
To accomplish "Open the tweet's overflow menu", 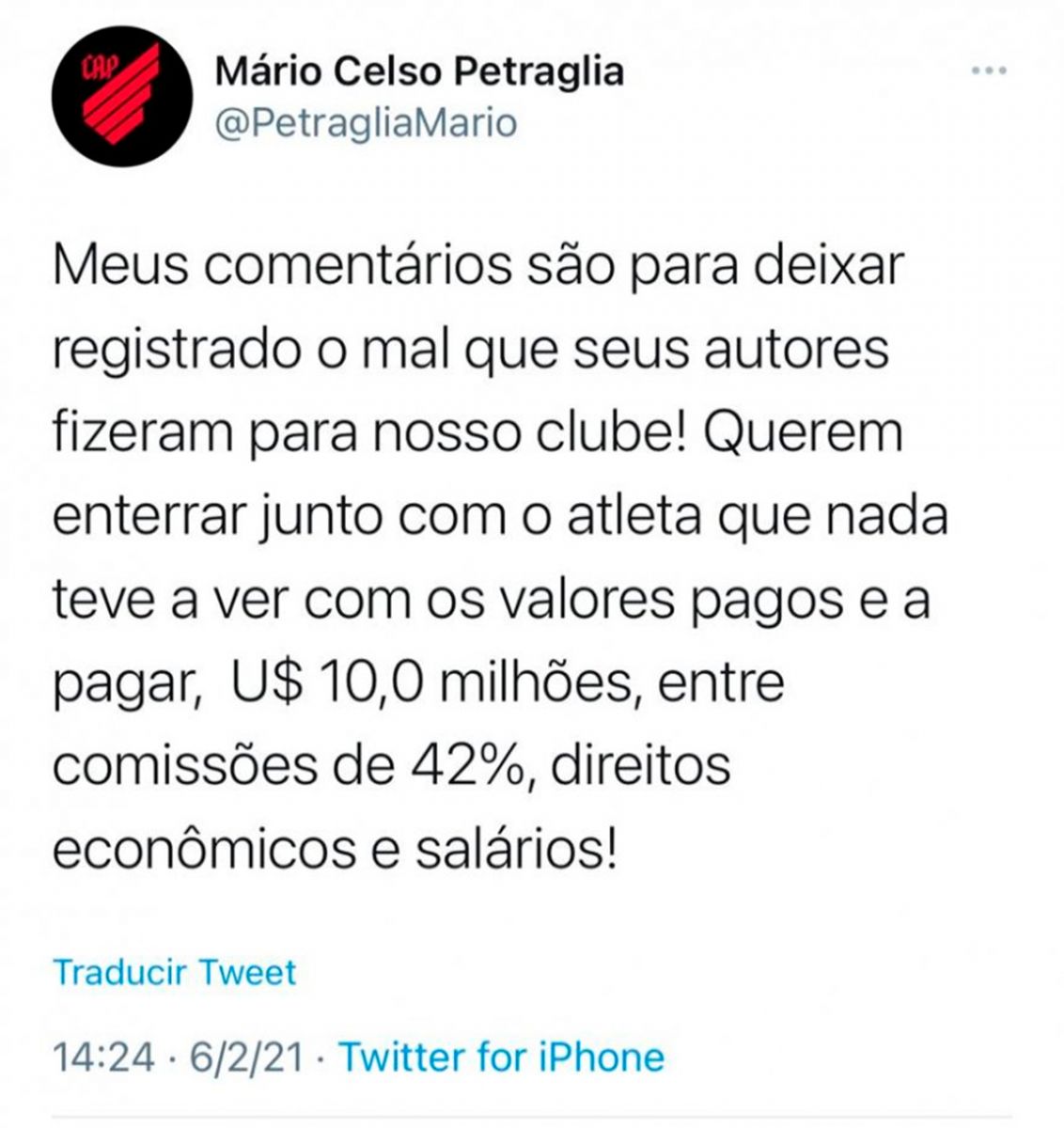I will pos(989,71).
